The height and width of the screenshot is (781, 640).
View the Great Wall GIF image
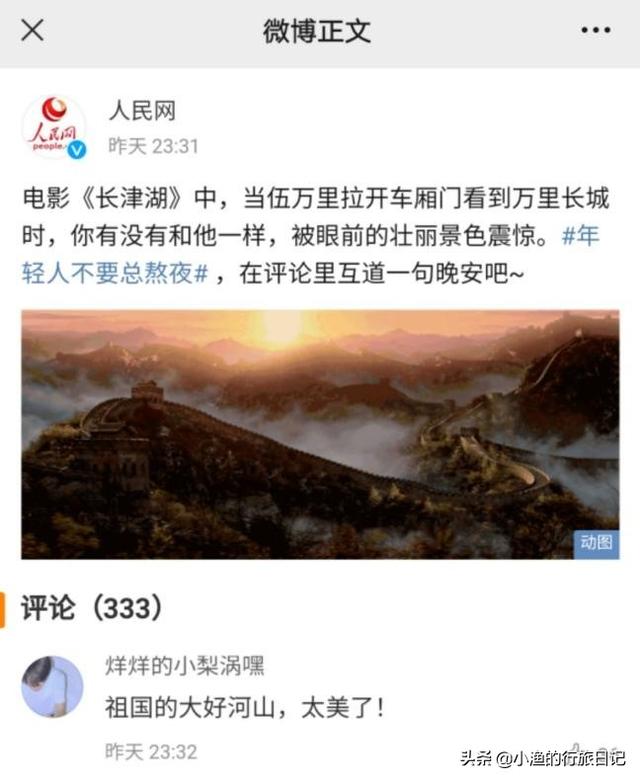coord(320,434)
